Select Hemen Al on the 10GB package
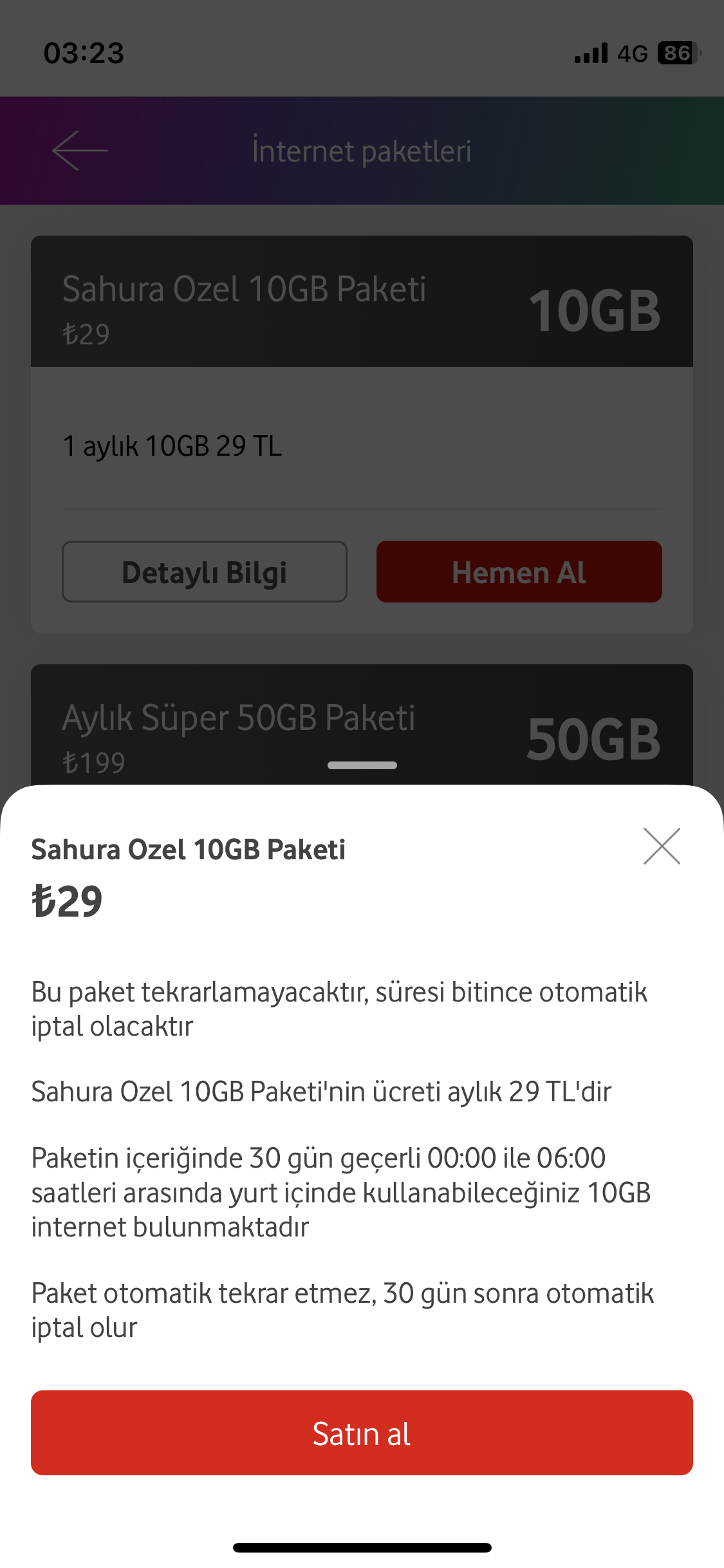Screen dimensions: 724x1568 [x=519, y=572]
